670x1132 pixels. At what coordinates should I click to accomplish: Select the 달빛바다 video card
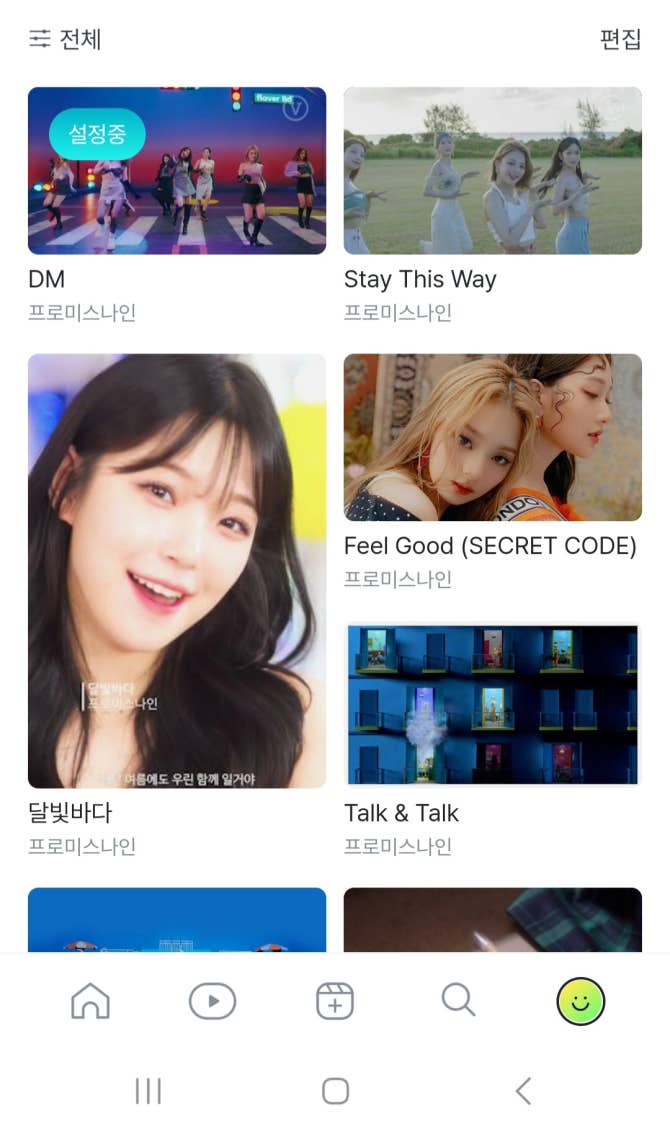click(x=177, y=570)
